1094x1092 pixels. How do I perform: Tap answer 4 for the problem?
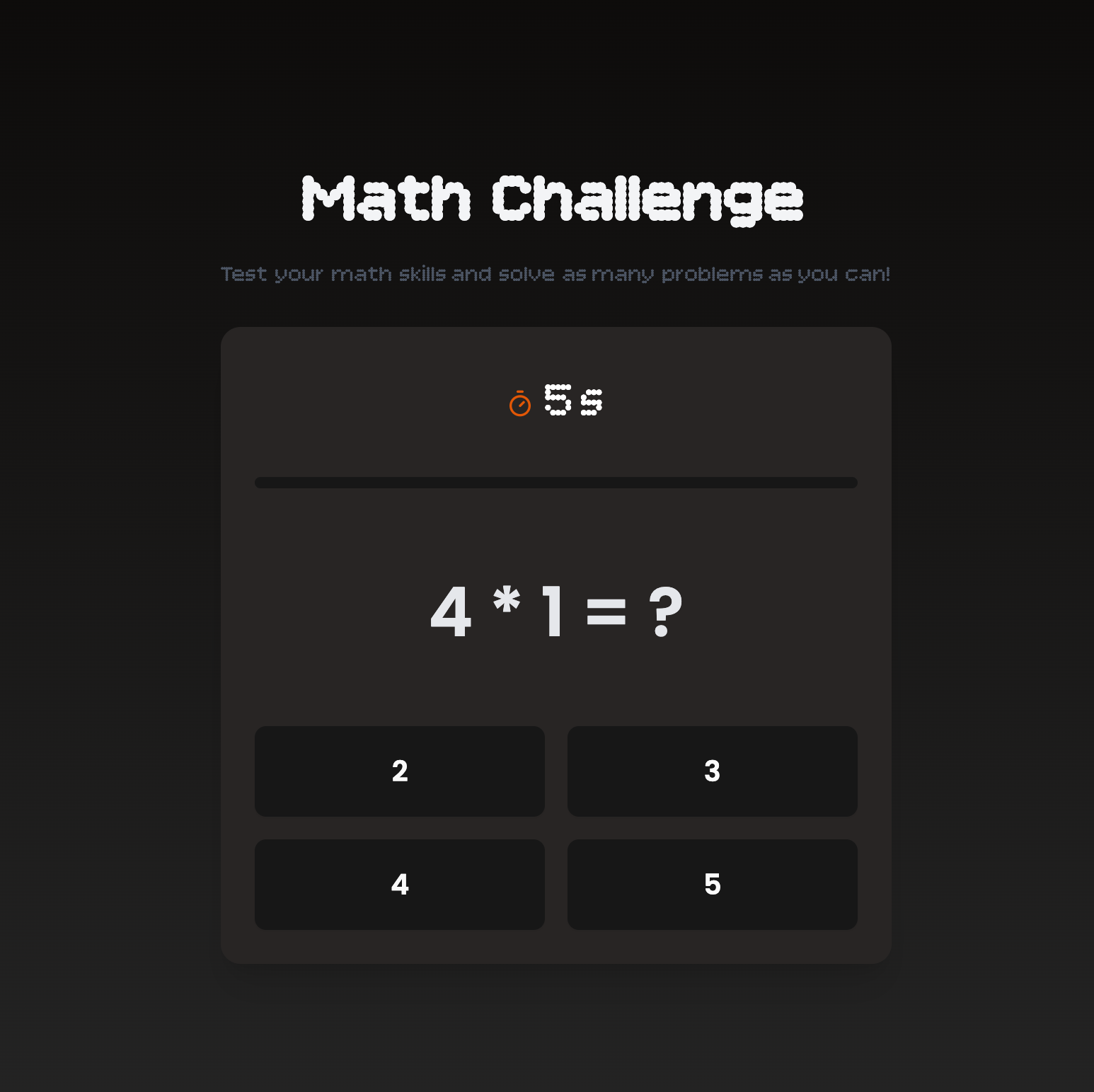[399, 884]
